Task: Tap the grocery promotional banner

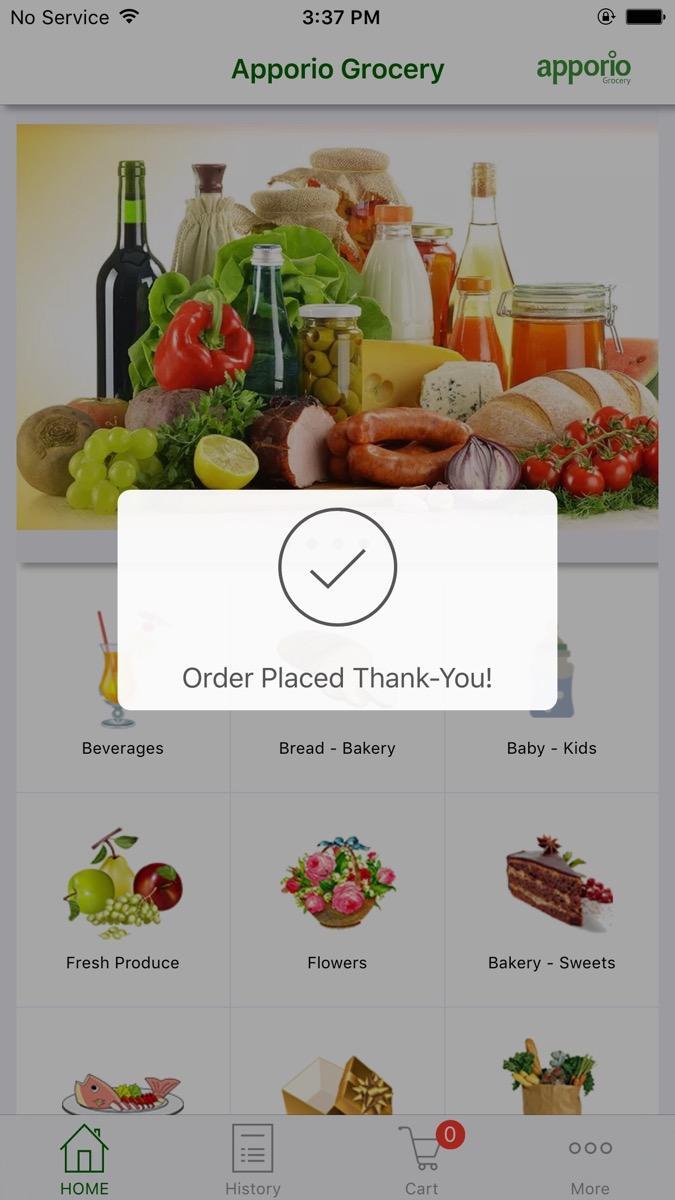Action: point(337,327)
